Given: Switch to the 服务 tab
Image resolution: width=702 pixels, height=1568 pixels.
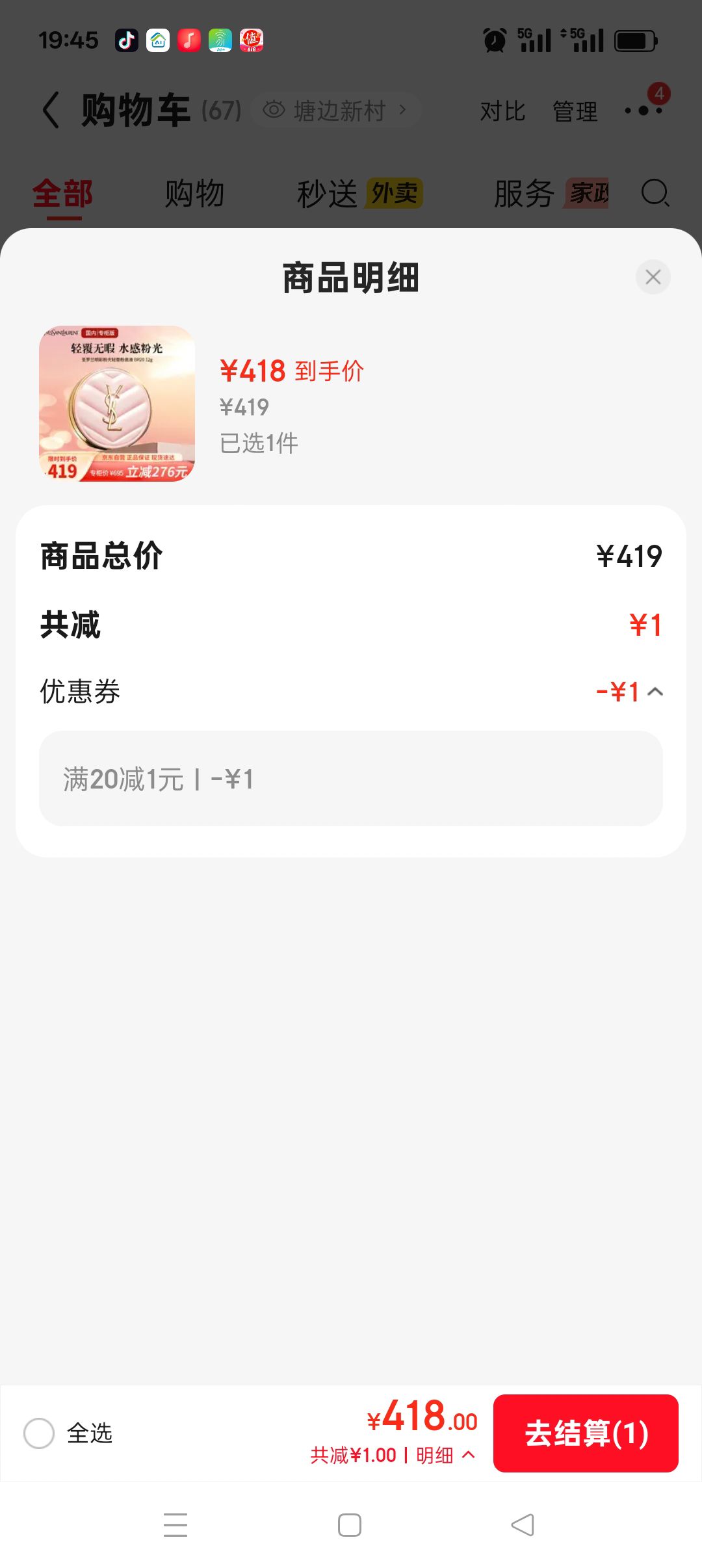Looking at the screenshot, I should (551, 194).
